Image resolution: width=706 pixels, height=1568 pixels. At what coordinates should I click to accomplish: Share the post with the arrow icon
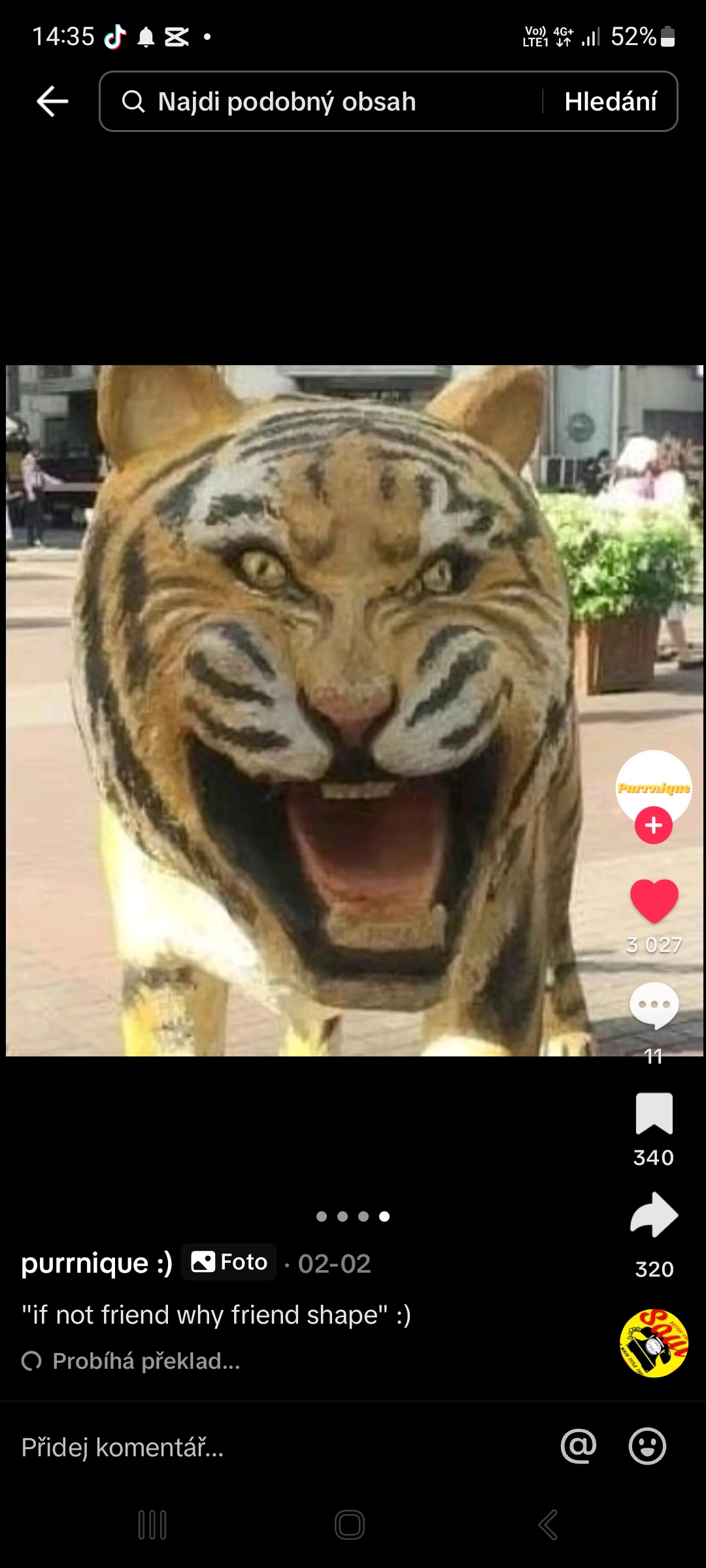[654, 1215]
